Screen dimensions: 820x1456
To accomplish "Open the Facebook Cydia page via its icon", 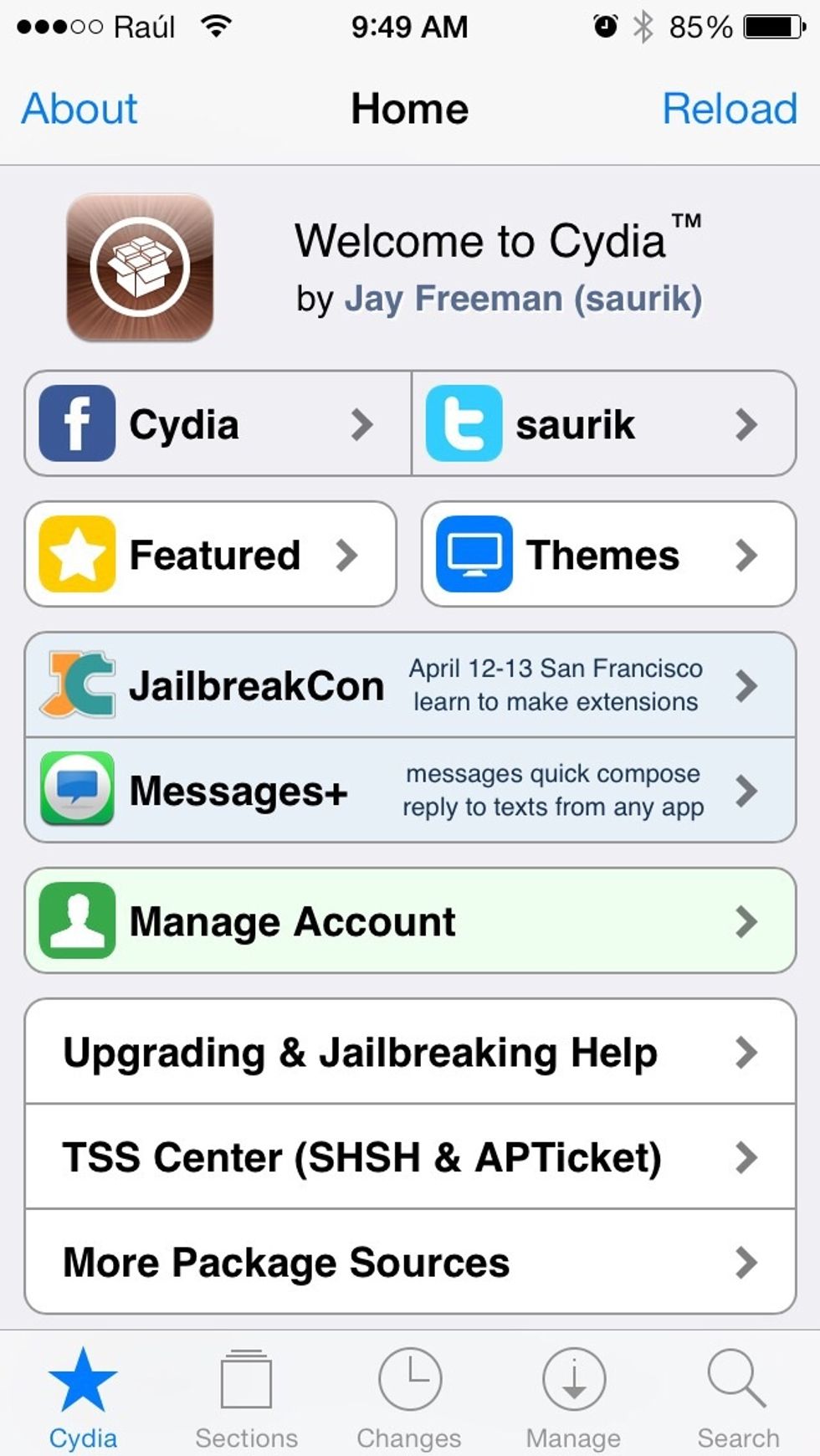I will tap(76, 423).
